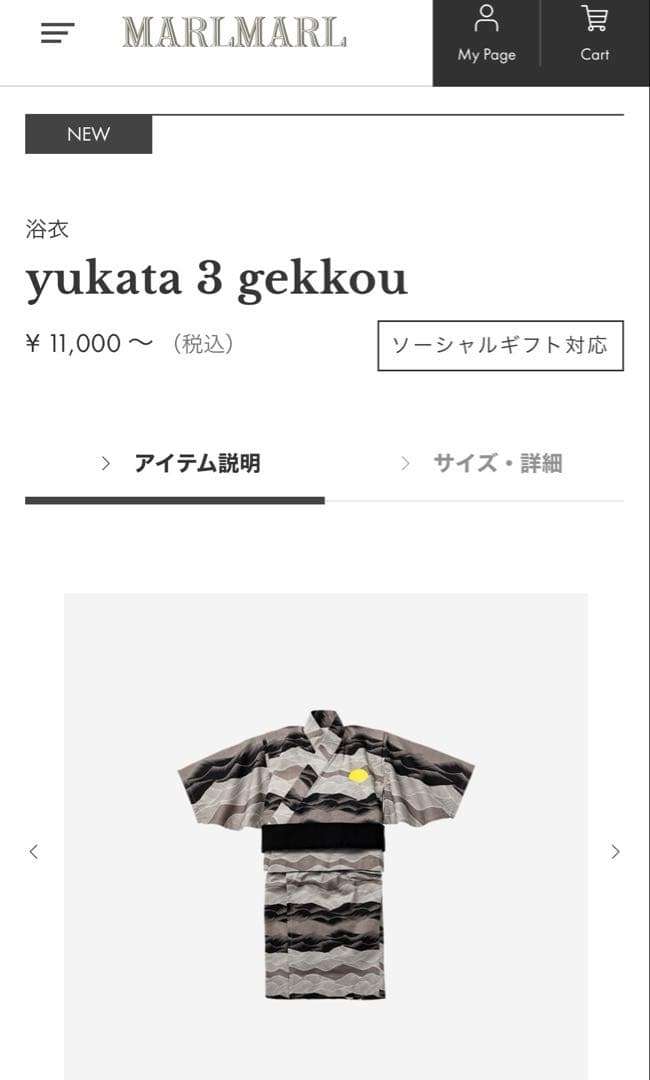Tap the ソーシャルギフト対応 button

(x=501, y=345)
